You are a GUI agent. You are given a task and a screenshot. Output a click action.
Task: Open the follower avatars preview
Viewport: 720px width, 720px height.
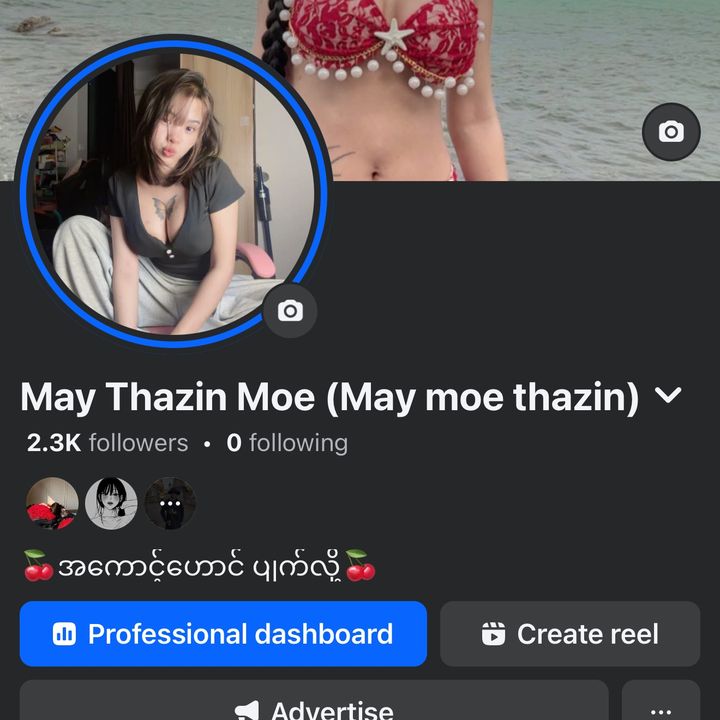click(110, 503)
